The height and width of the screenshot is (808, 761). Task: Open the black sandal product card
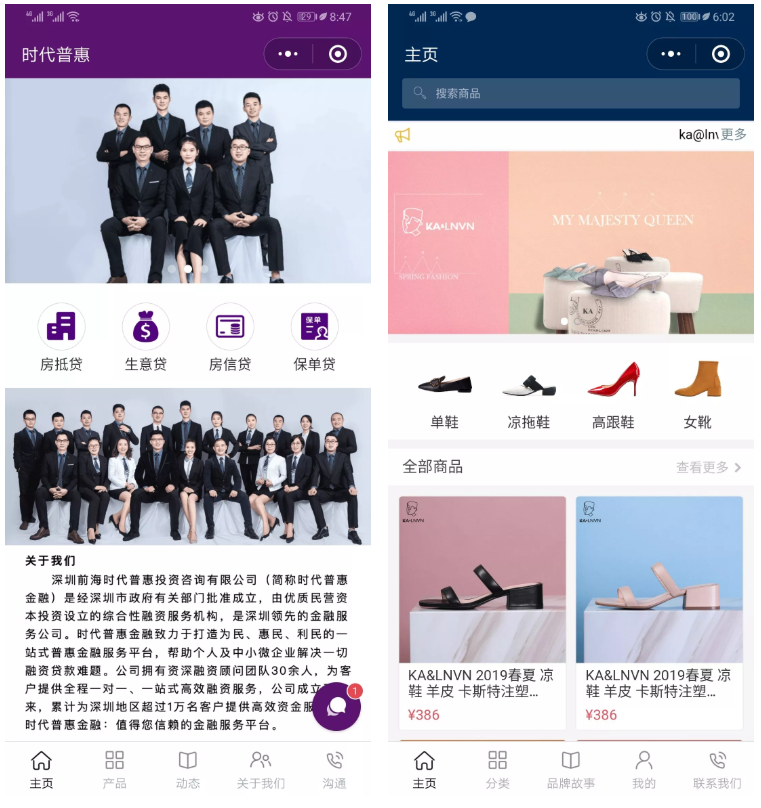tap(482, 610)
